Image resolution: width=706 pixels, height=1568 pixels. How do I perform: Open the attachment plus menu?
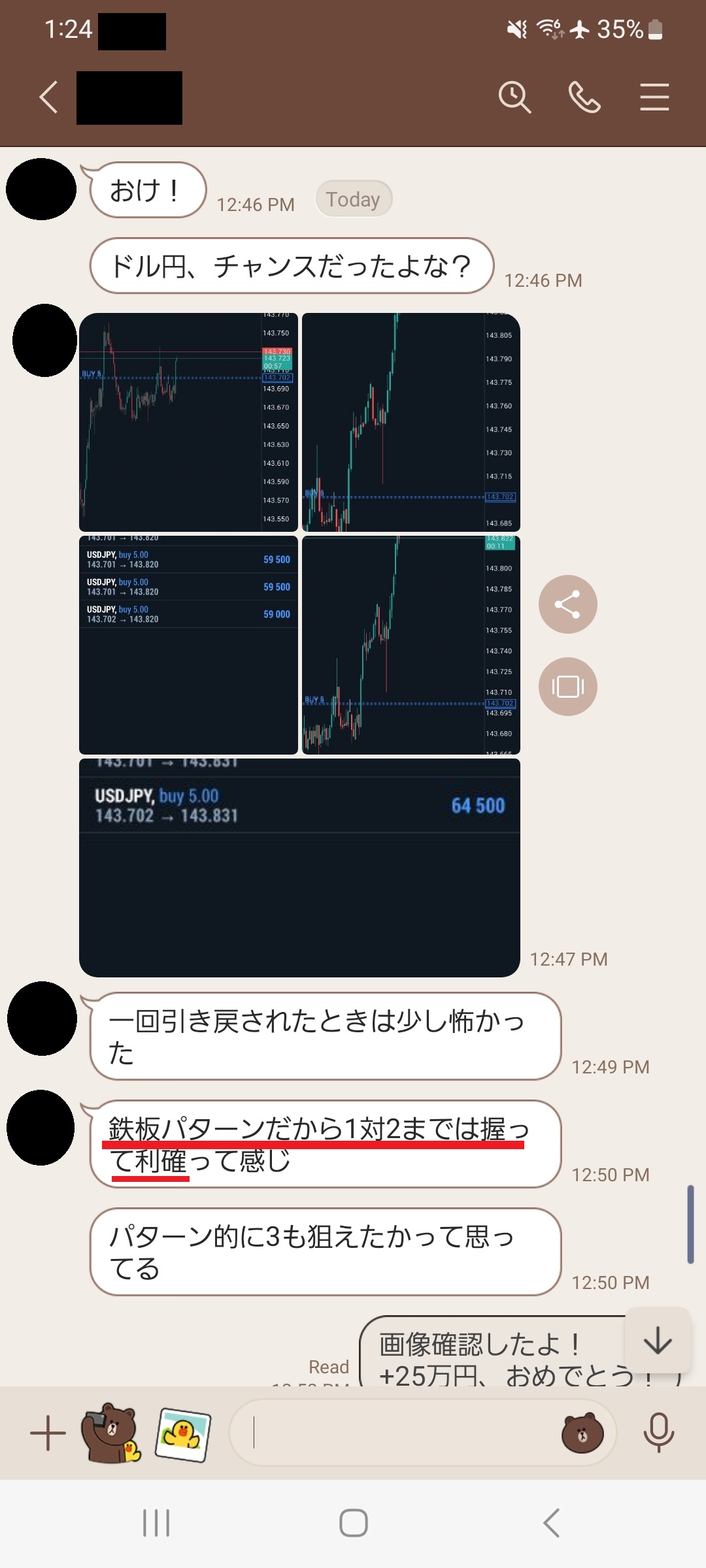tap(48, 1433)
